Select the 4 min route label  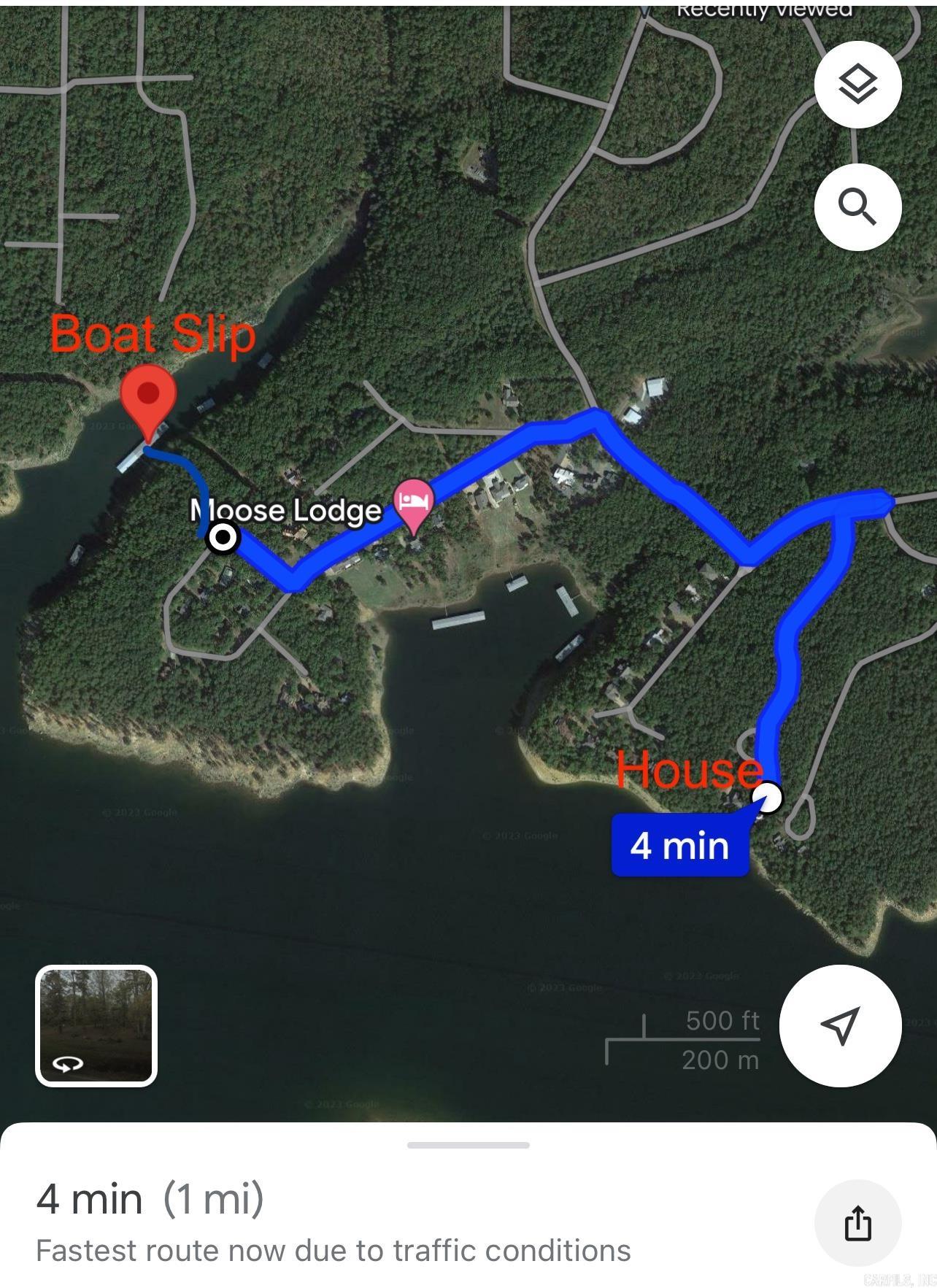(x=679, y=846)
